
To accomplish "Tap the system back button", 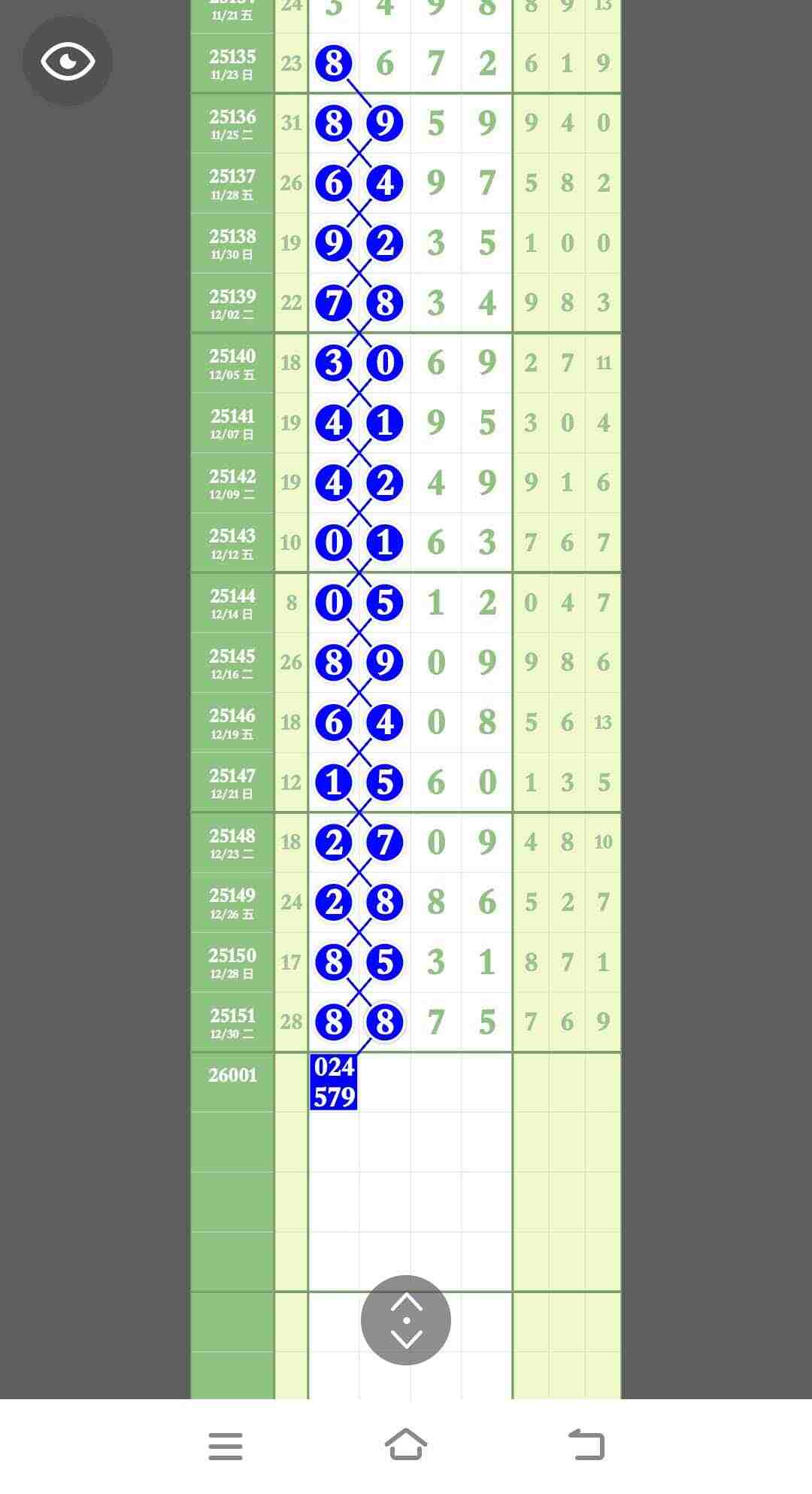I will pyautogui.click(x=586, y=1445).
